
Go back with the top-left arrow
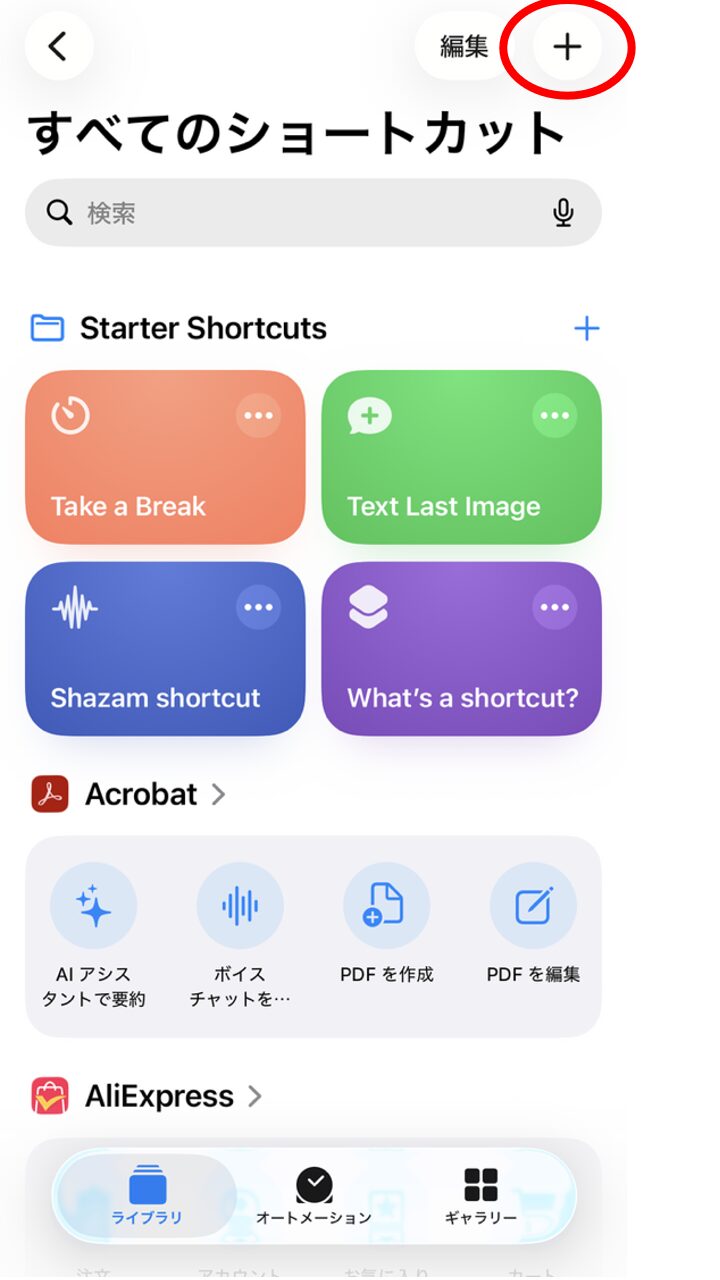tap(59, 46)
